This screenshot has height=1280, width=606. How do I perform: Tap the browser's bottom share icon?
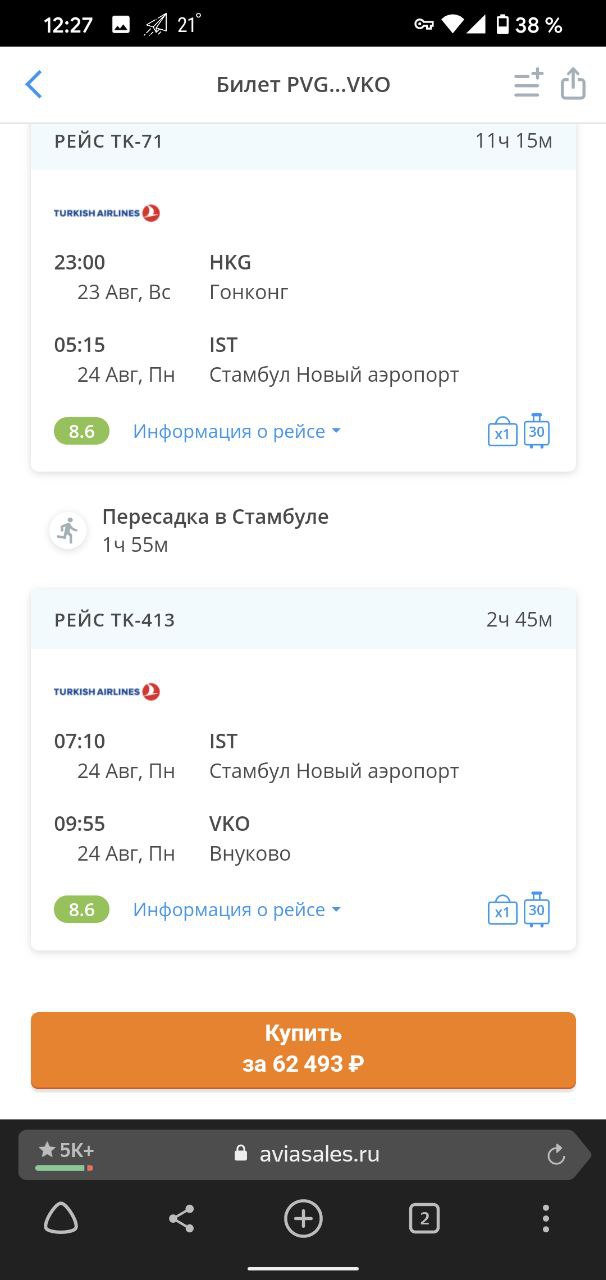tap(181, 1218)
